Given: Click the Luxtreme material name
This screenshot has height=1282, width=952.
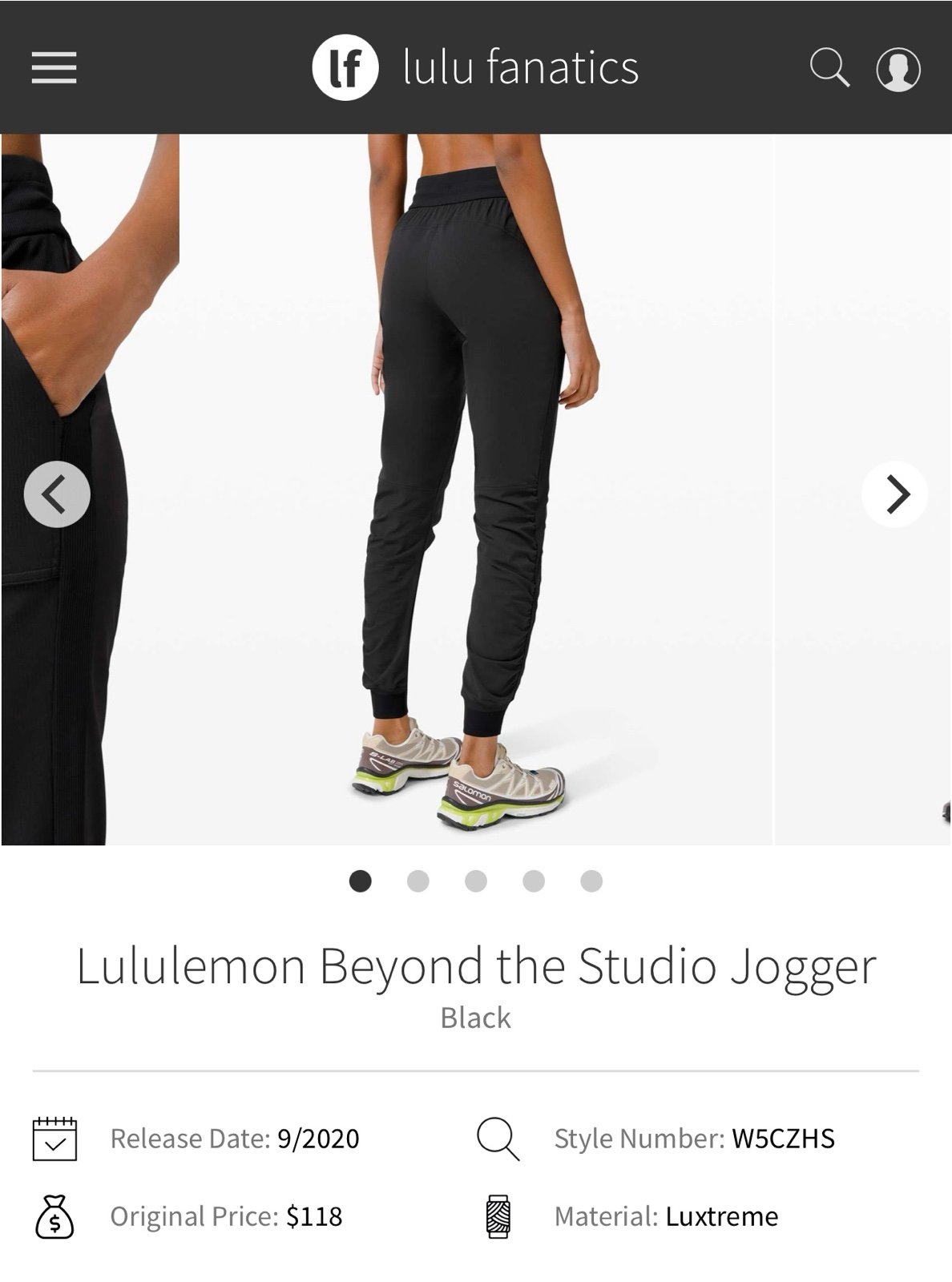Looking at the screenshot, I should 723,1216.
